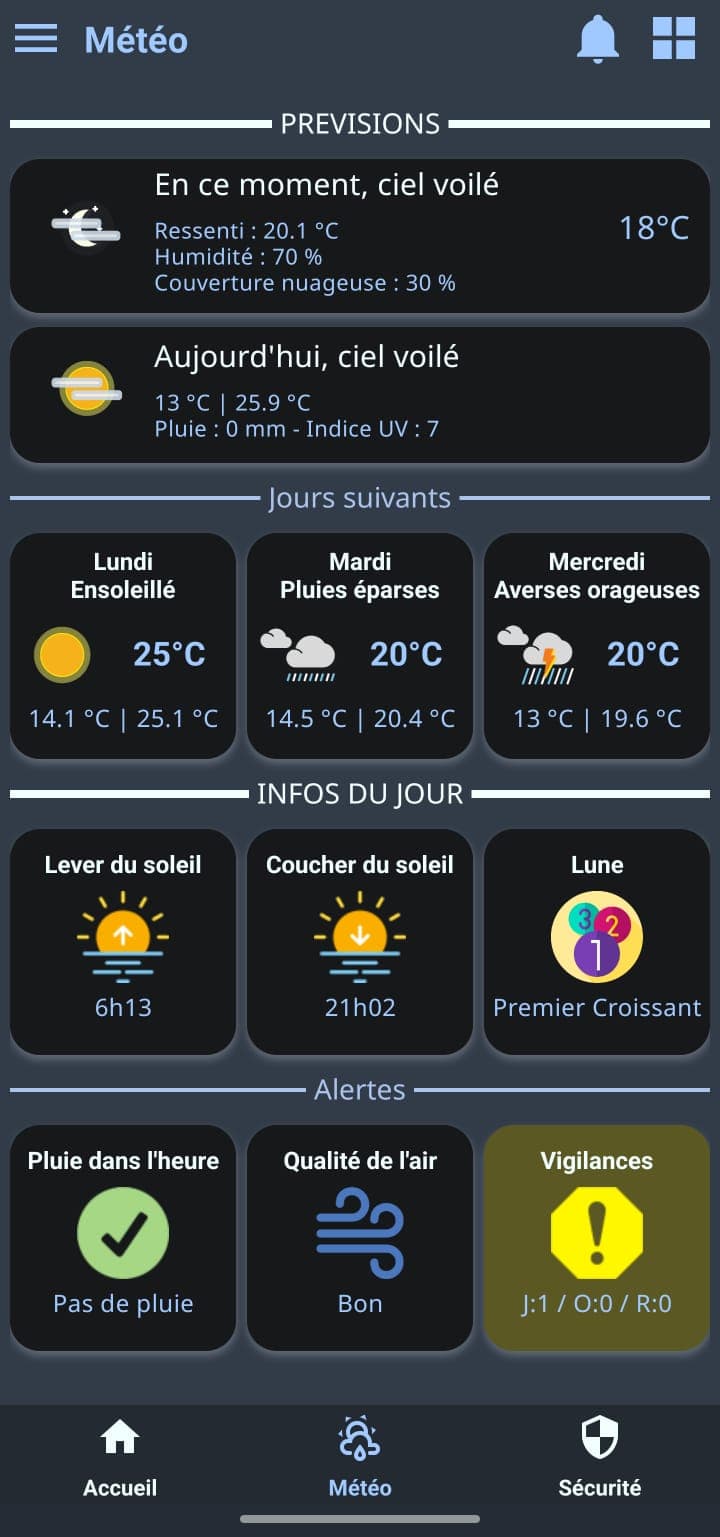Open Qualité de l'air card
Viewport: 720px width, 1537px height.
click(360, 1238)
